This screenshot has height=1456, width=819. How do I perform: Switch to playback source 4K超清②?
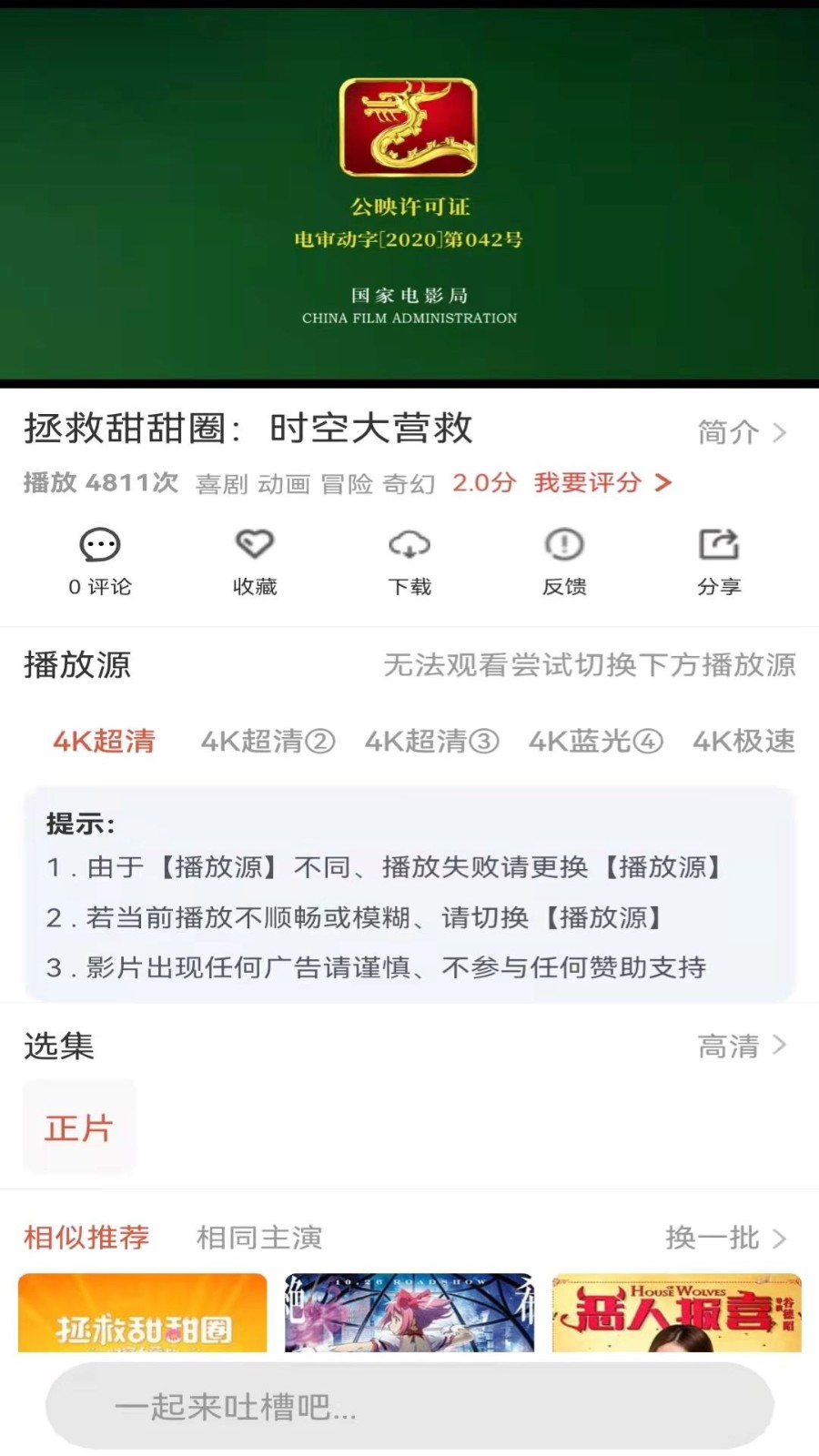point(268,742)
